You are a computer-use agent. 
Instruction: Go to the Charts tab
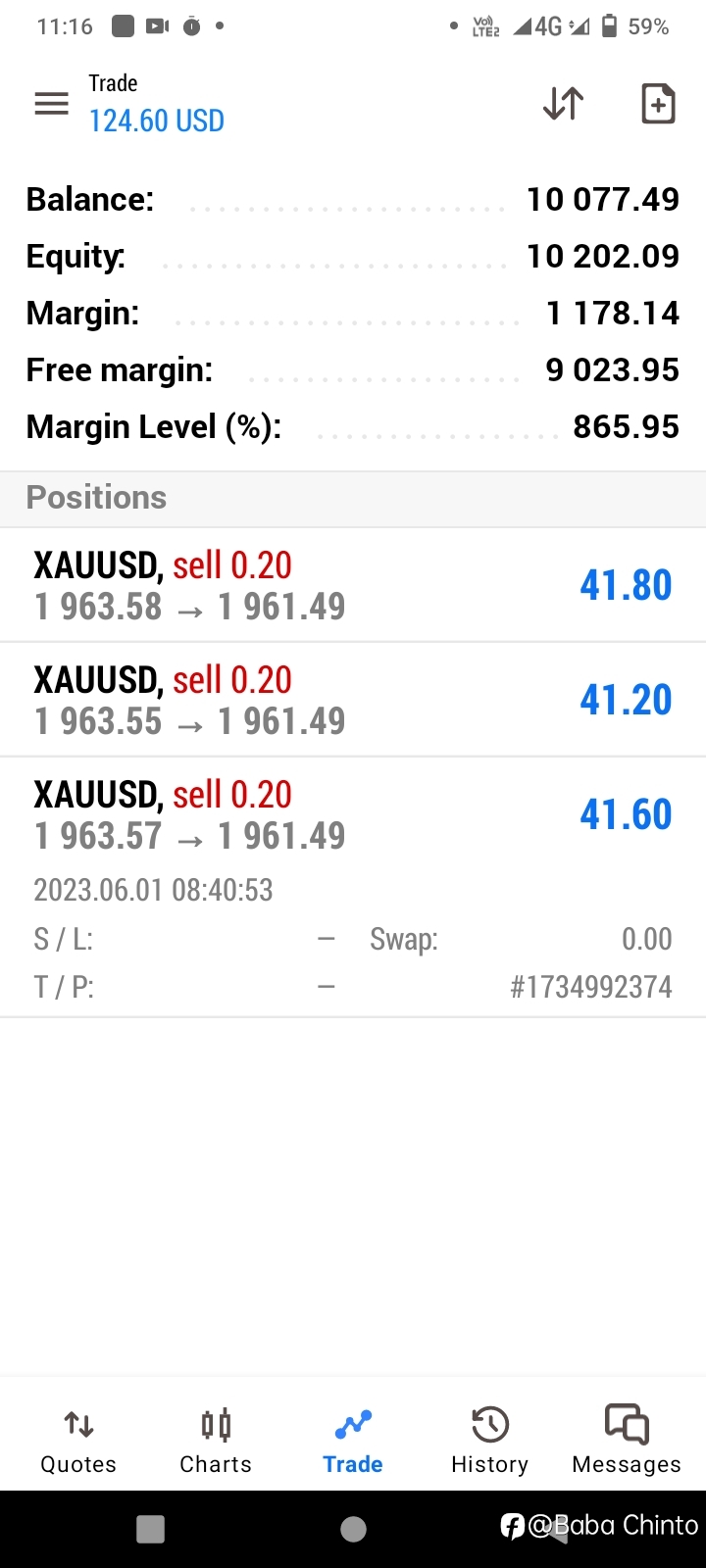[x=216, y=1441]
